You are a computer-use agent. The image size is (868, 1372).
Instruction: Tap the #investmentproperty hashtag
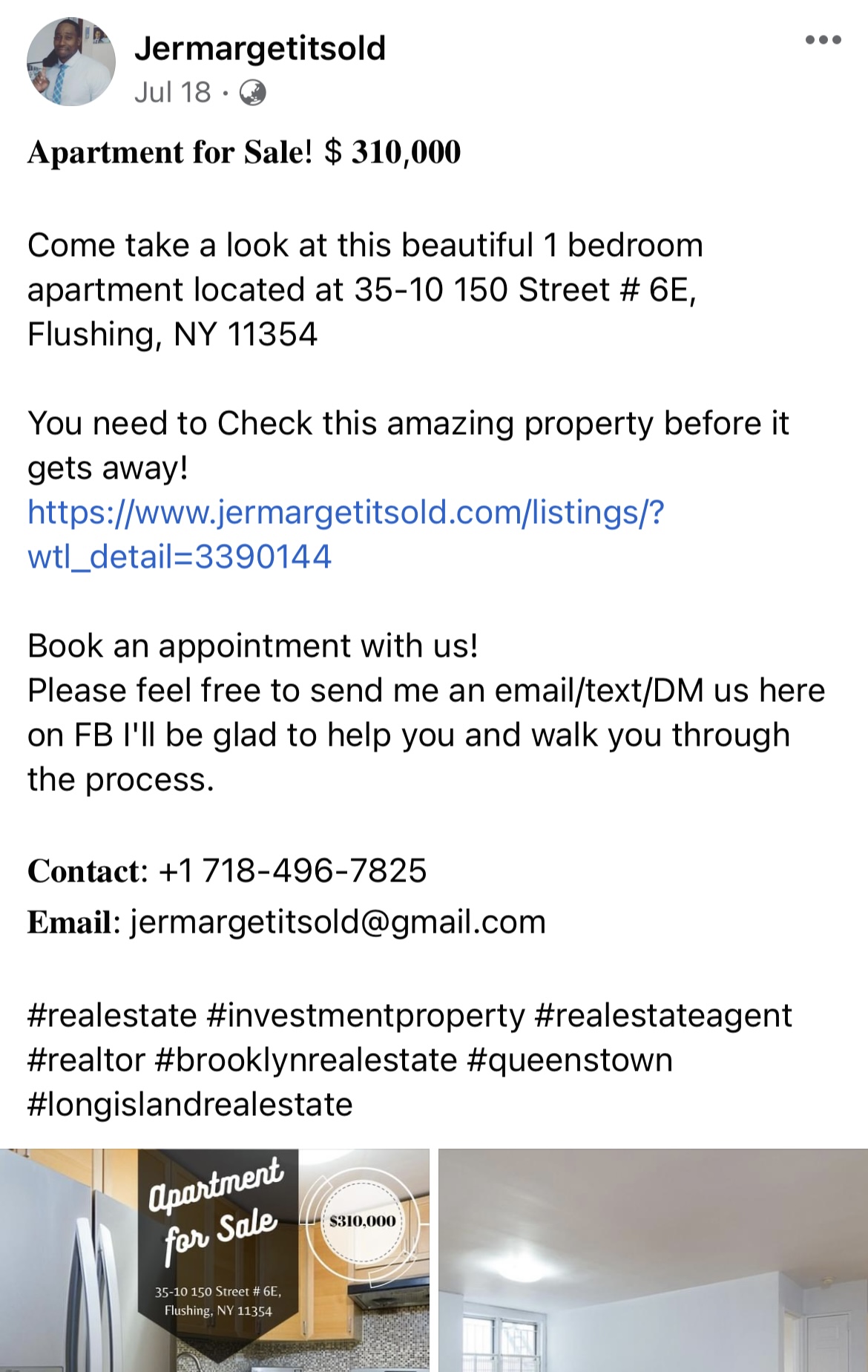pos(366,1016)
